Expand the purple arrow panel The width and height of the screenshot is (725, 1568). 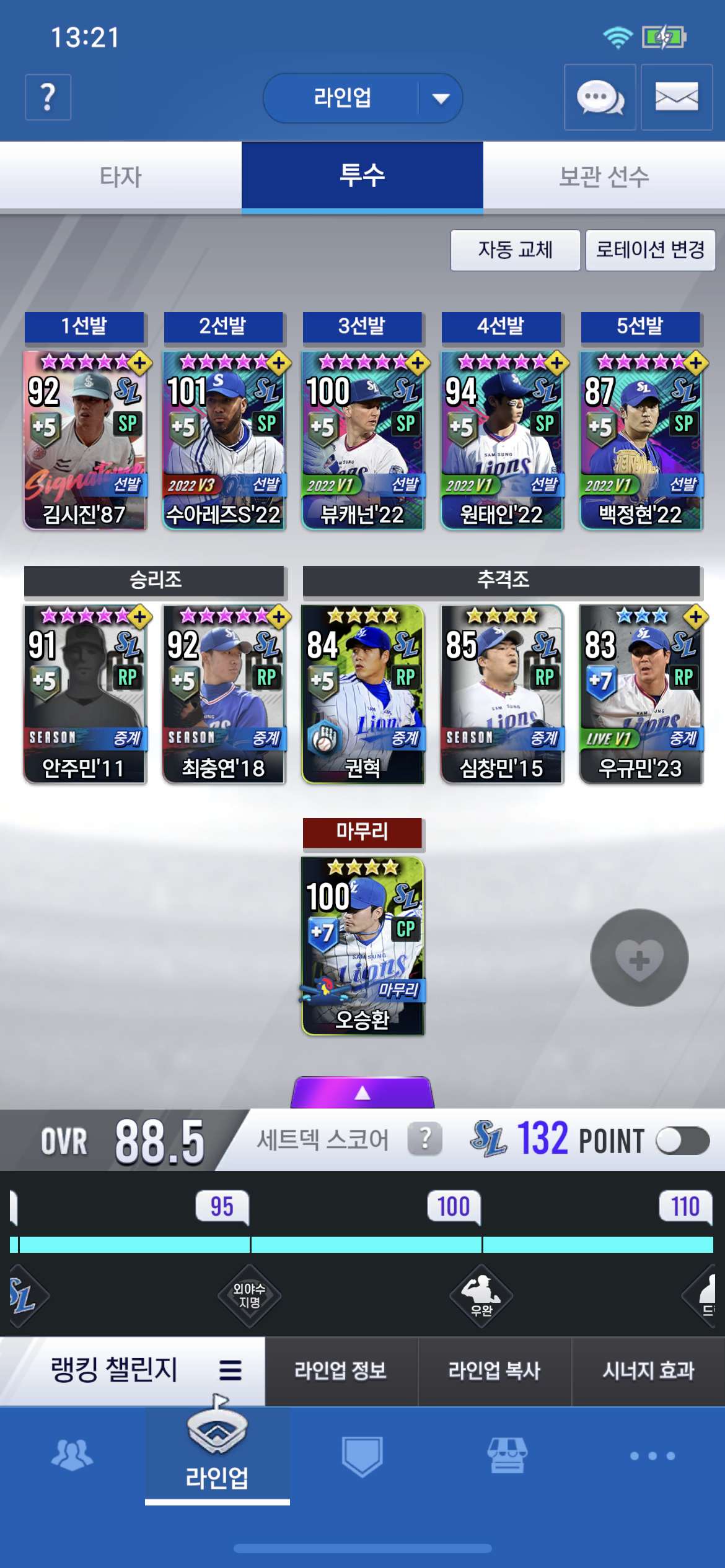(362, 1092)
